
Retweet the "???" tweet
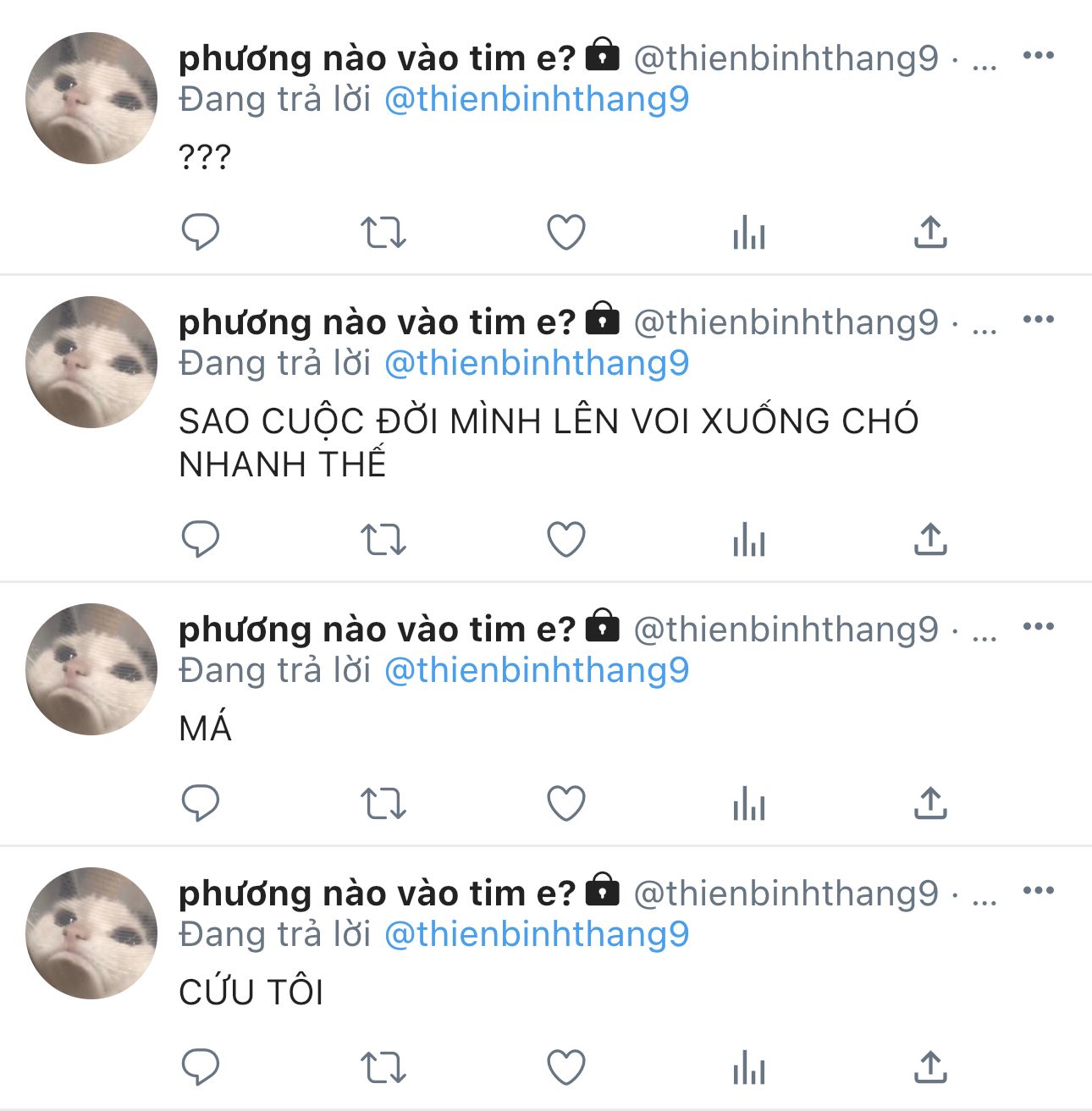(x=383, y=232)
